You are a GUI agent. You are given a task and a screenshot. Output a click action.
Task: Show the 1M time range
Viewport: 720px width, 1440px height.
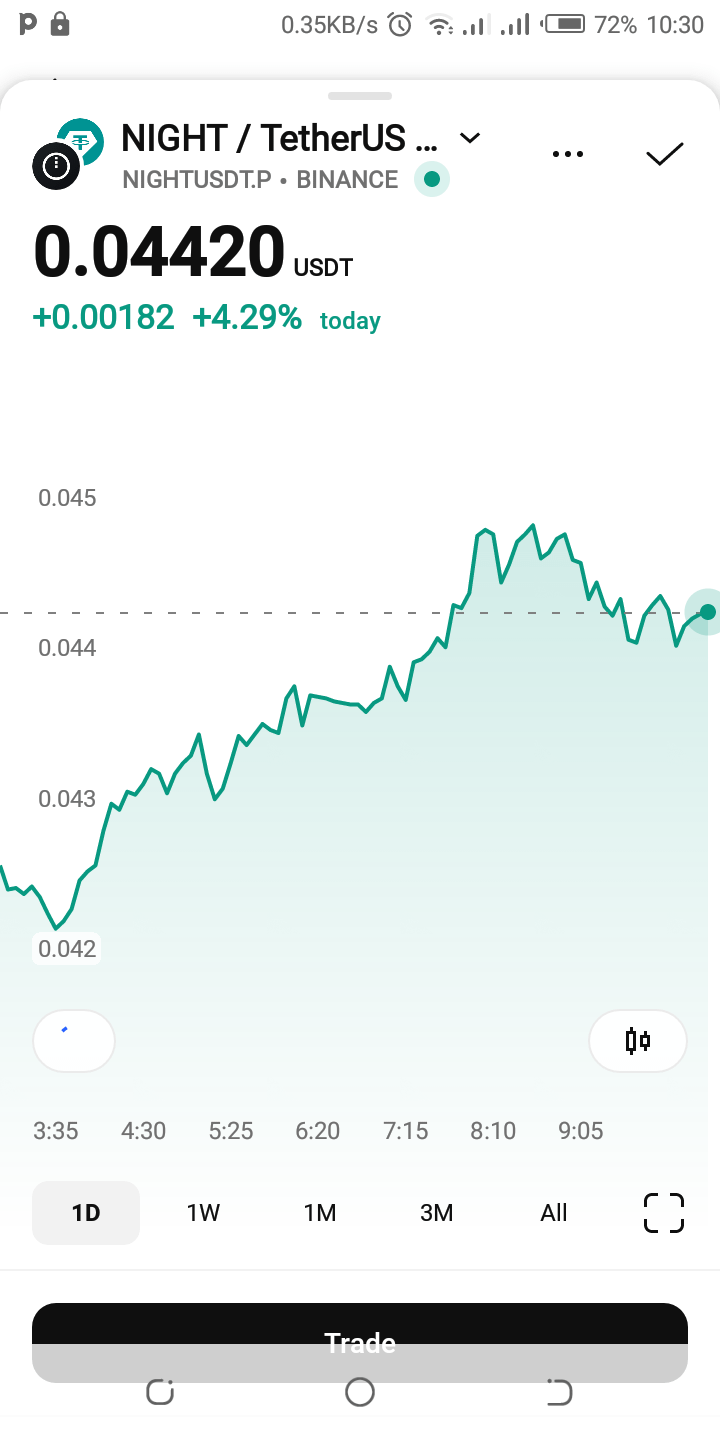[x=320, y=1213]
